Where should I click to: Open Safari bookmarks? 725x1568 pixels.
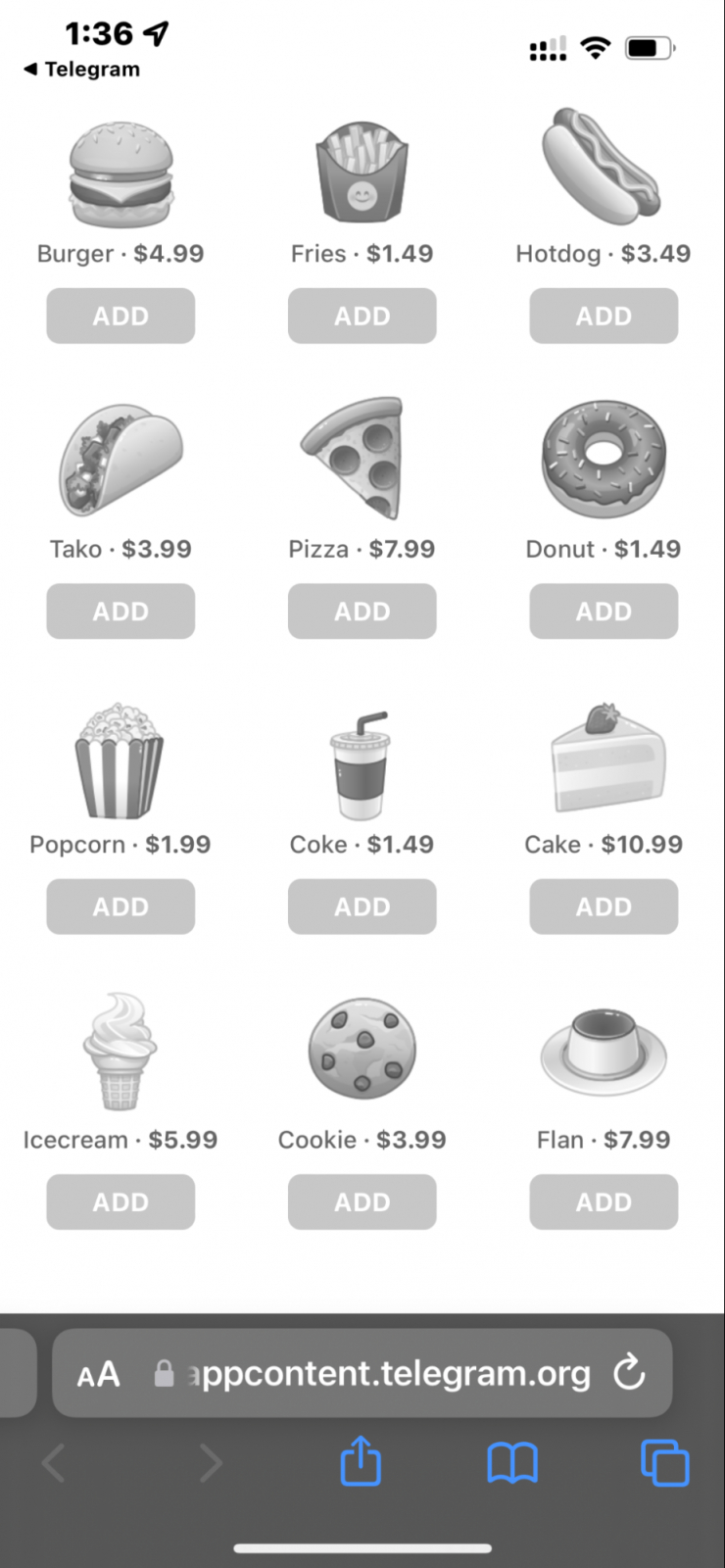pyautogui.click(x=512, y=1463)
